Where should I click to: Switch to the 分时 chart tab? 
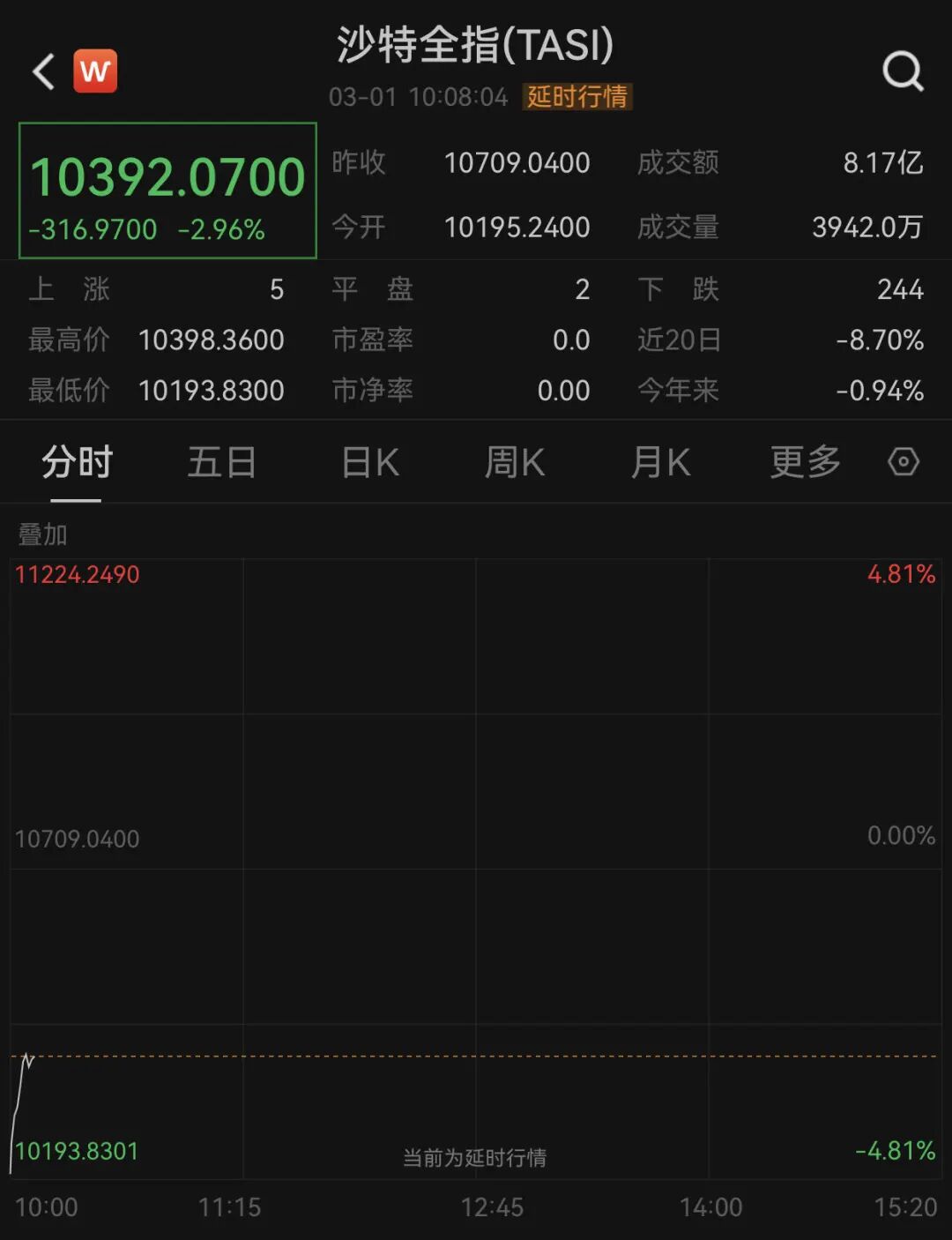tap(77, 462)
